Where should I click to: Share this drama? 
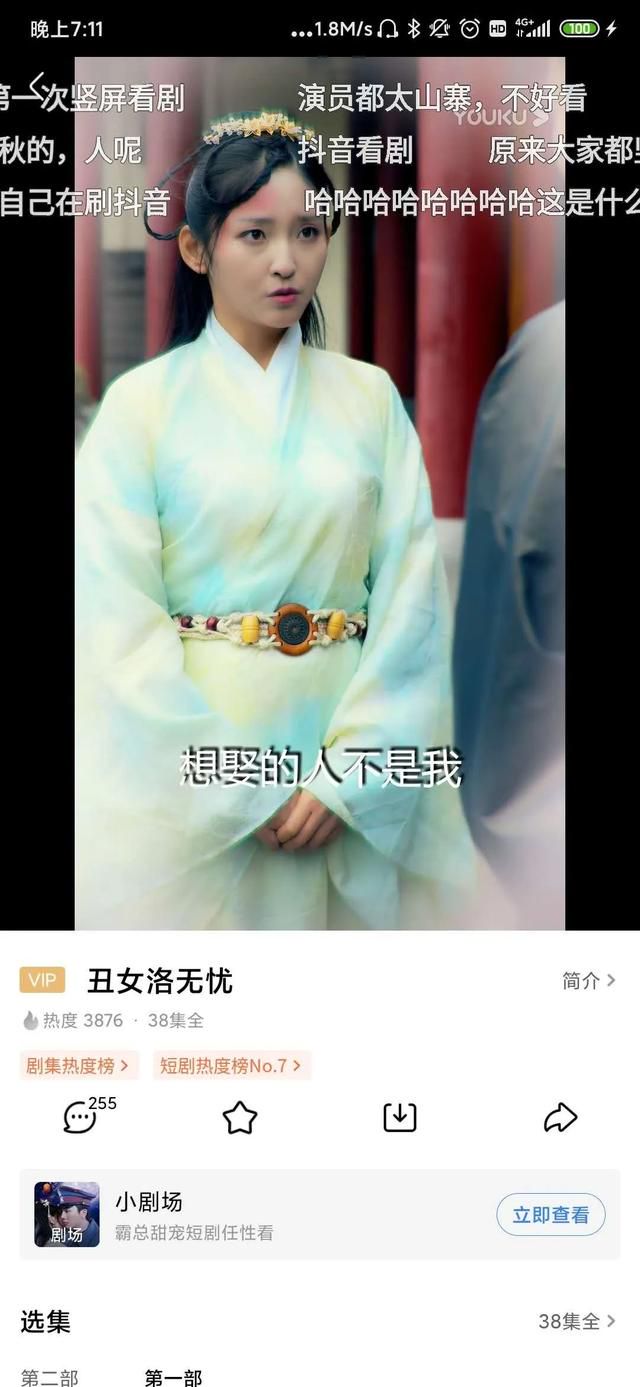coord(560,1118)
